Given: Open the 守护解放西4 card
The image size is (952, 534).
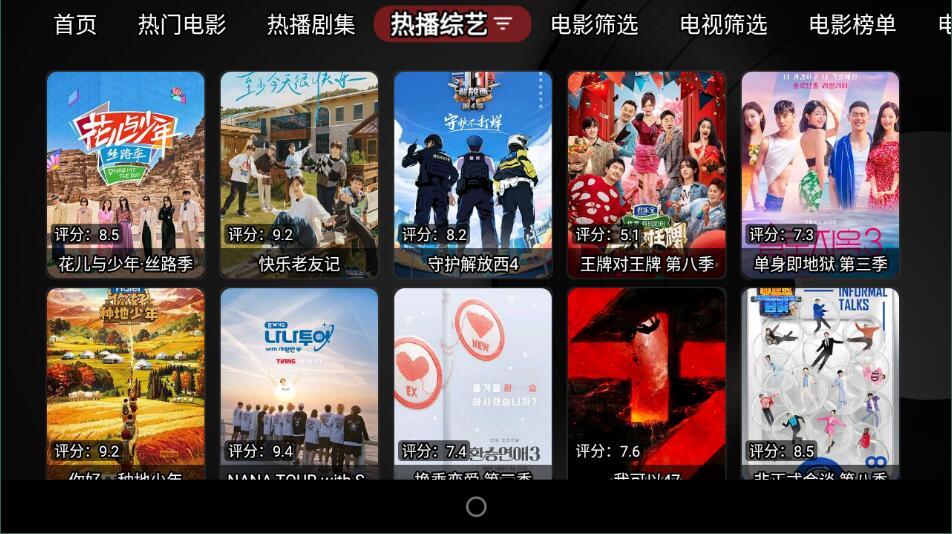Looking at the screenshot, I should [x=473, y=174].
